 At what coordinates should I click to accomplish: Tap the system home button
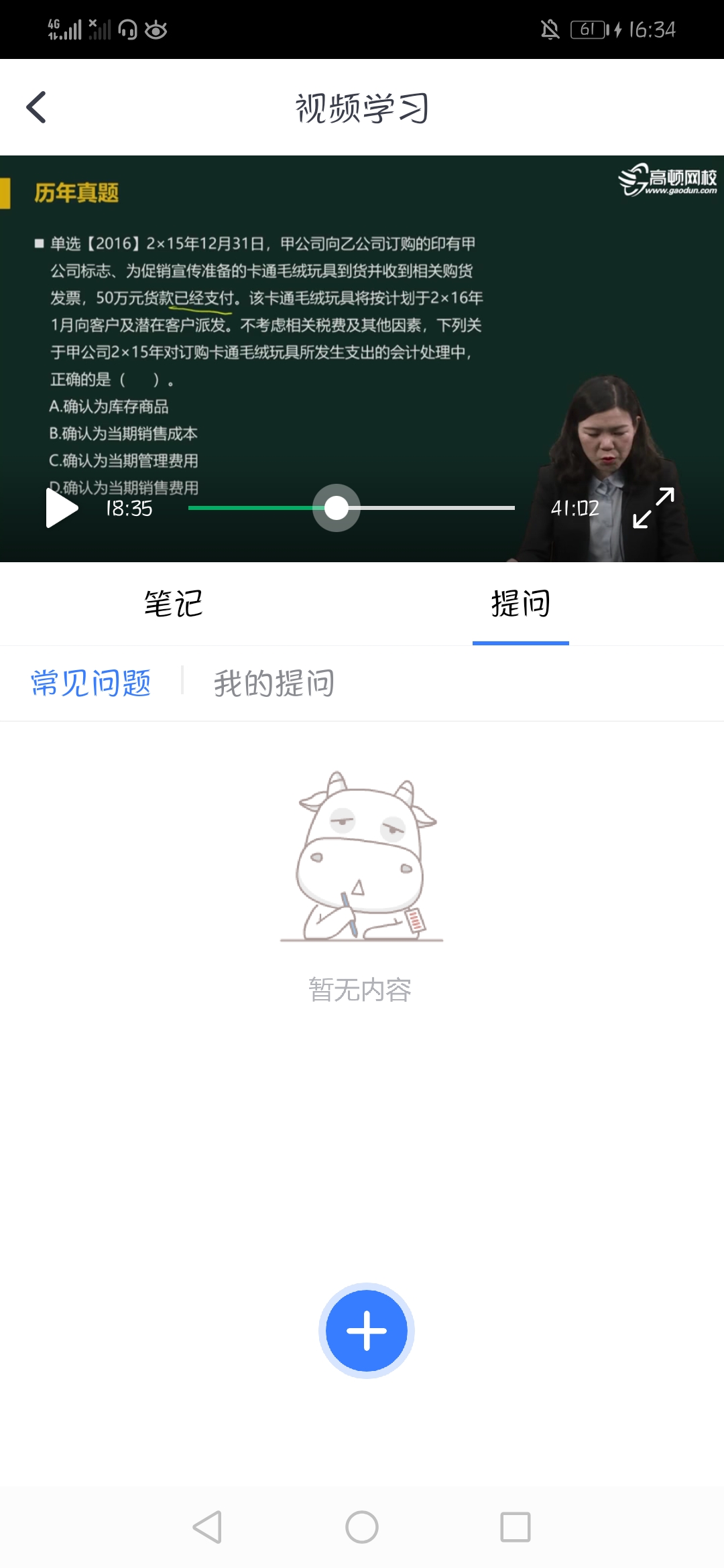pos(362,1527)
